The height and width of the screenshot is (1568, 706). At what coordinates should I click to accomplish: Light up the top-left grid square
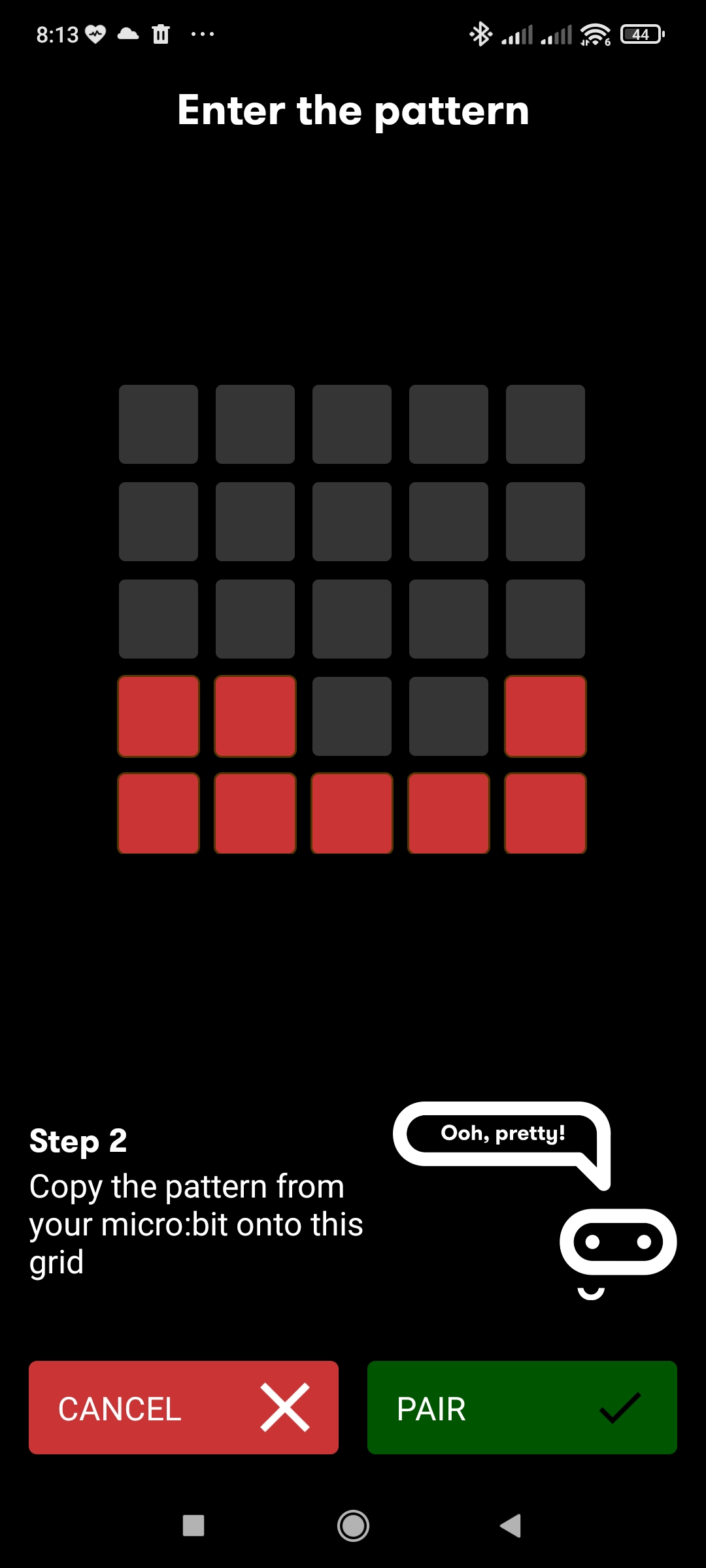158,424
